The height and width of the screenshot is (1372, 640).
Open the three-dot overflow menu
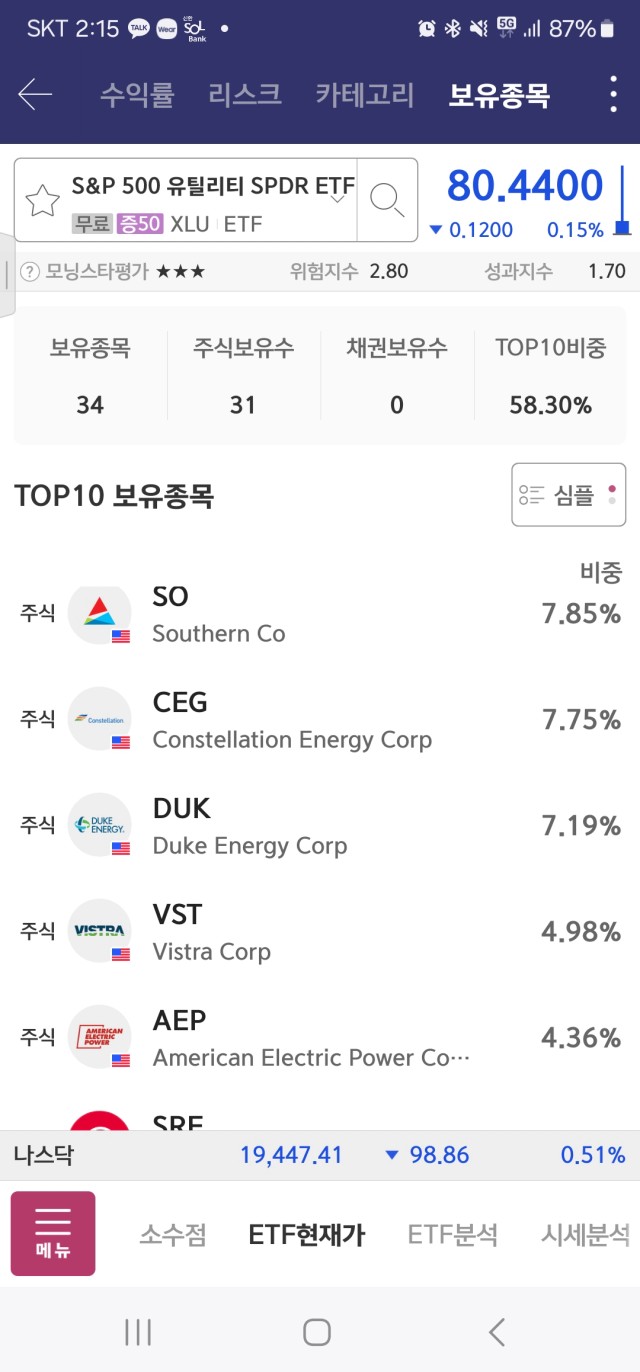[613, 95]
